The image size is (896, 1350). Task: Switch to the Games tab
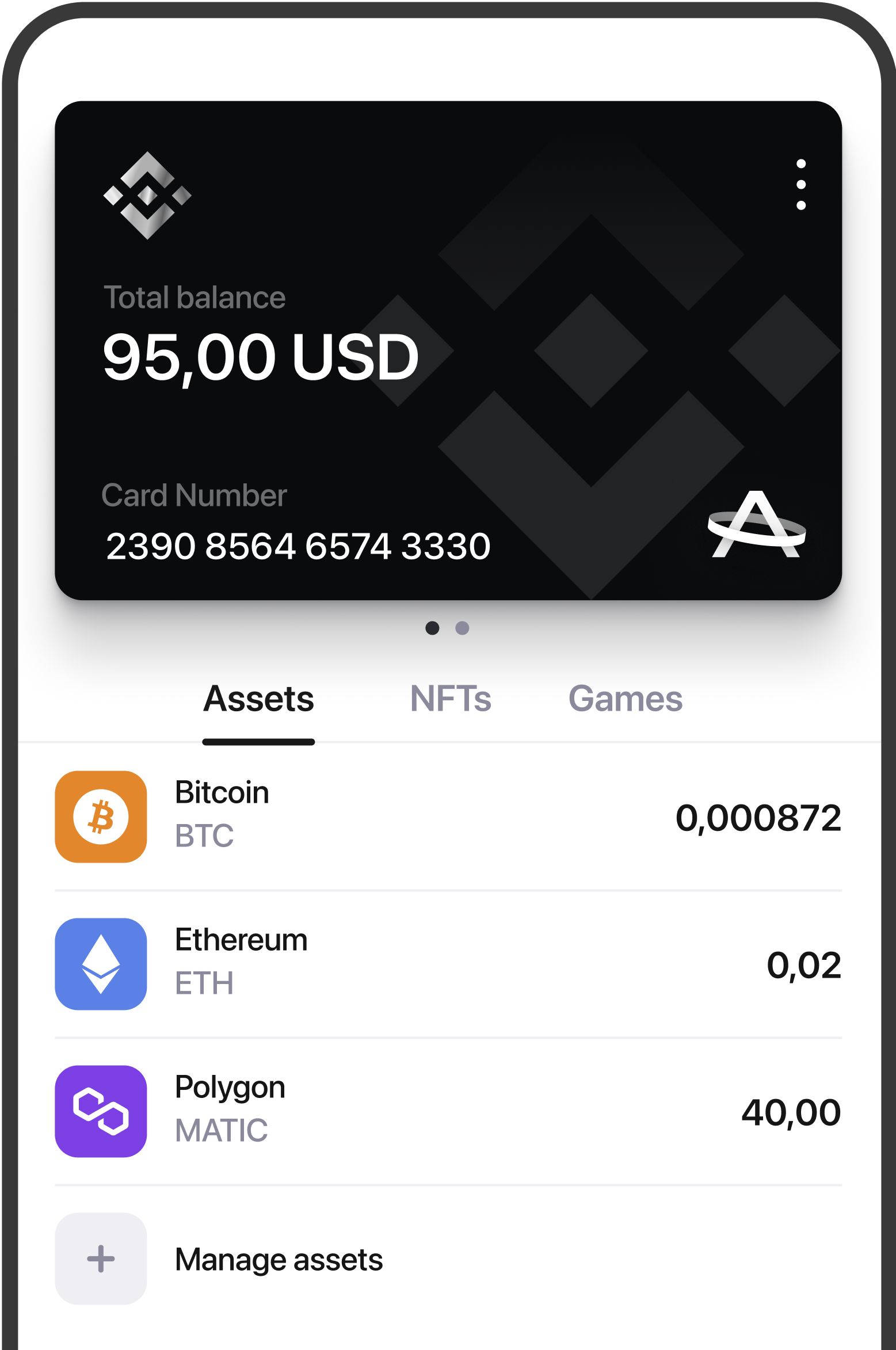[x=625, y=699]
